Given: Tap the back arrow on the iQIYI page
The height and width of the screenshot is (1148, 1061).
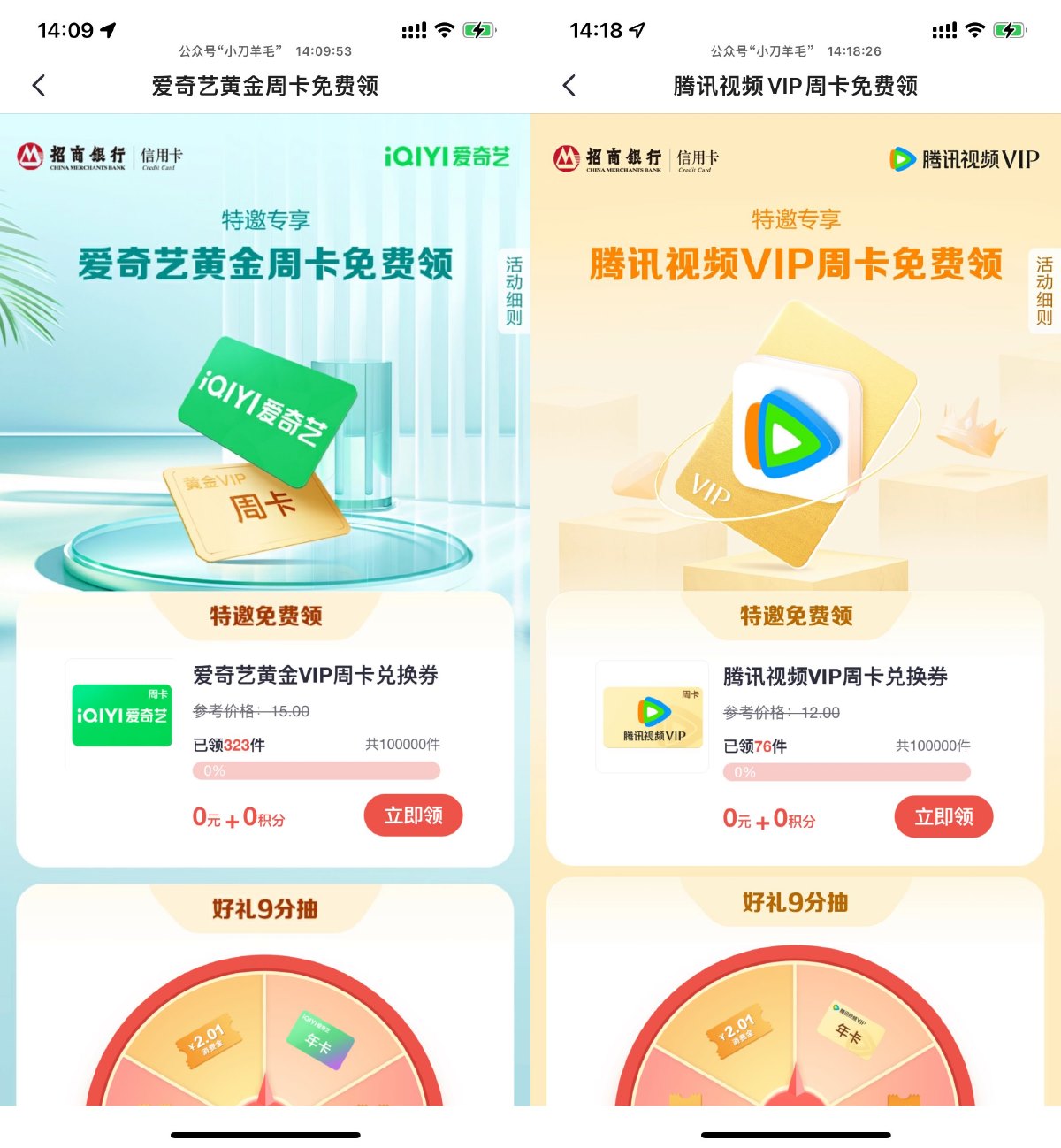Looking at the screenshot, I should click(x=37, y=86).
